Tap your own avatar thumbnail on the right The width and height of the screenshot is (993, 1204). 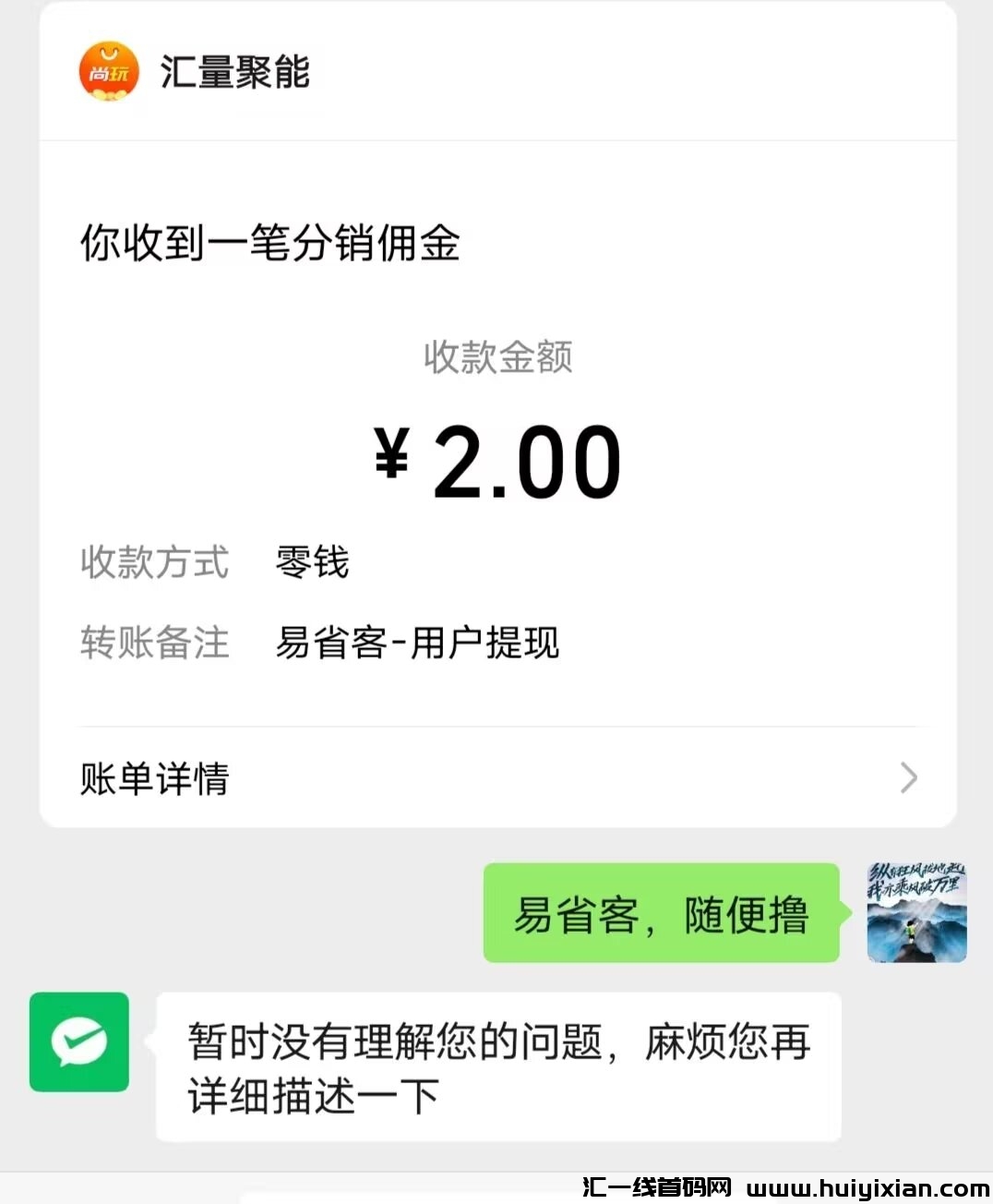click(915, 912)
